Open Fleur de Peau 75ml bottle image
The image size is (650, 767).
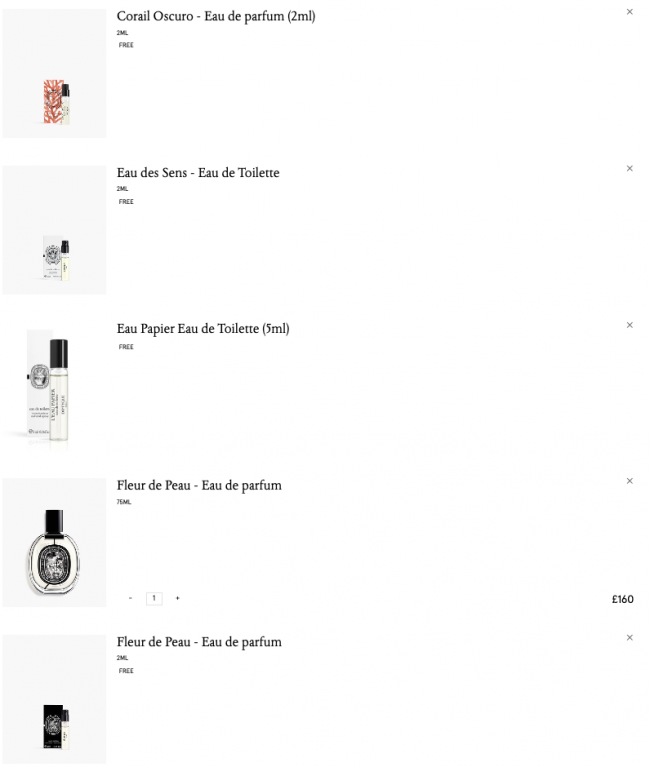coord(54,542)
